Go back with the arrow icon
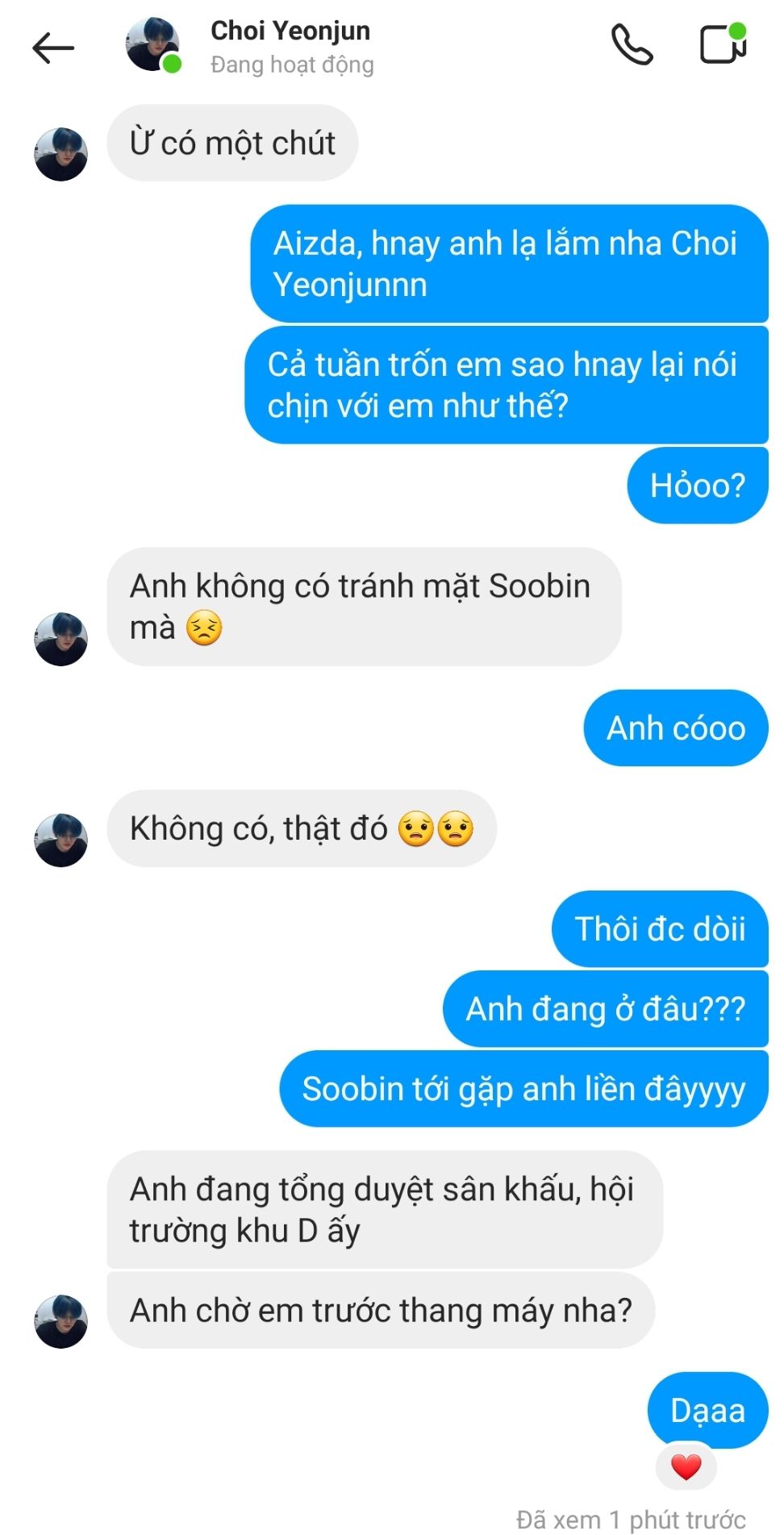This screenshot has height=1535, width=784. click(53, 48)
